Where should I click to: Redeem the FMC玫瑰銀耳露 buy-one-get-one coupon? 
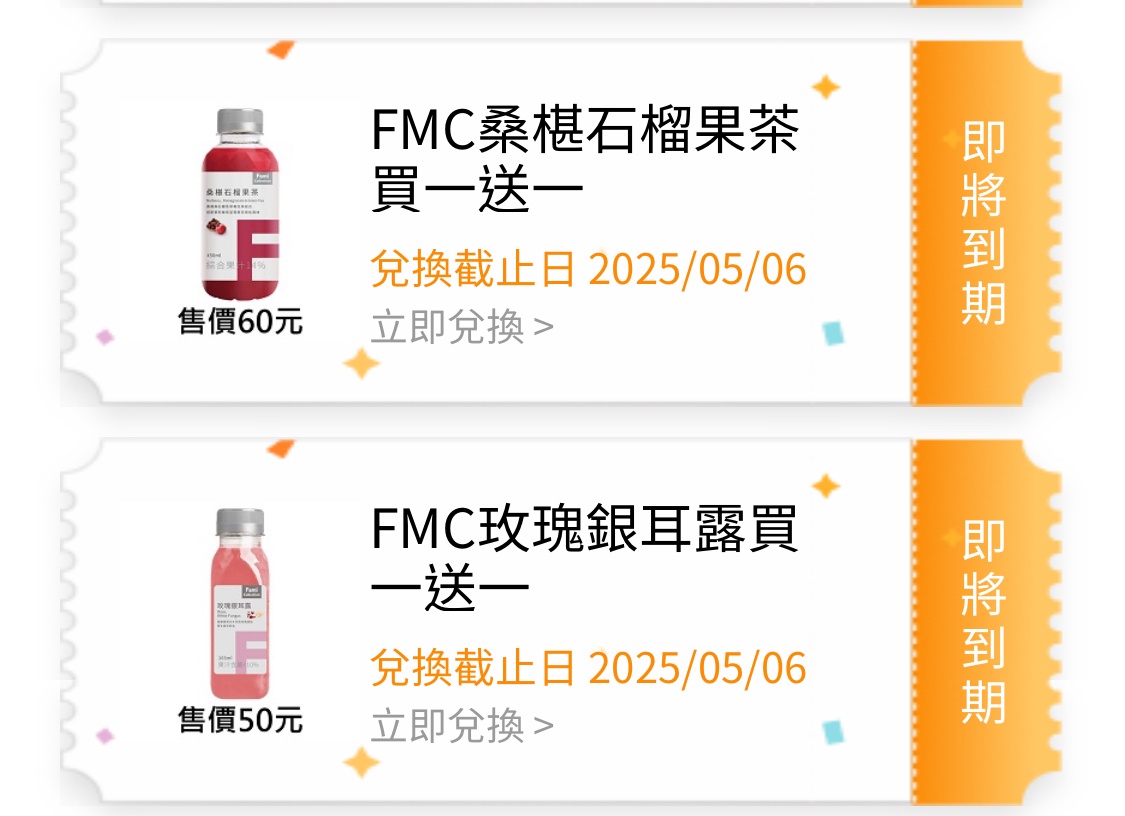click(461, 726)
